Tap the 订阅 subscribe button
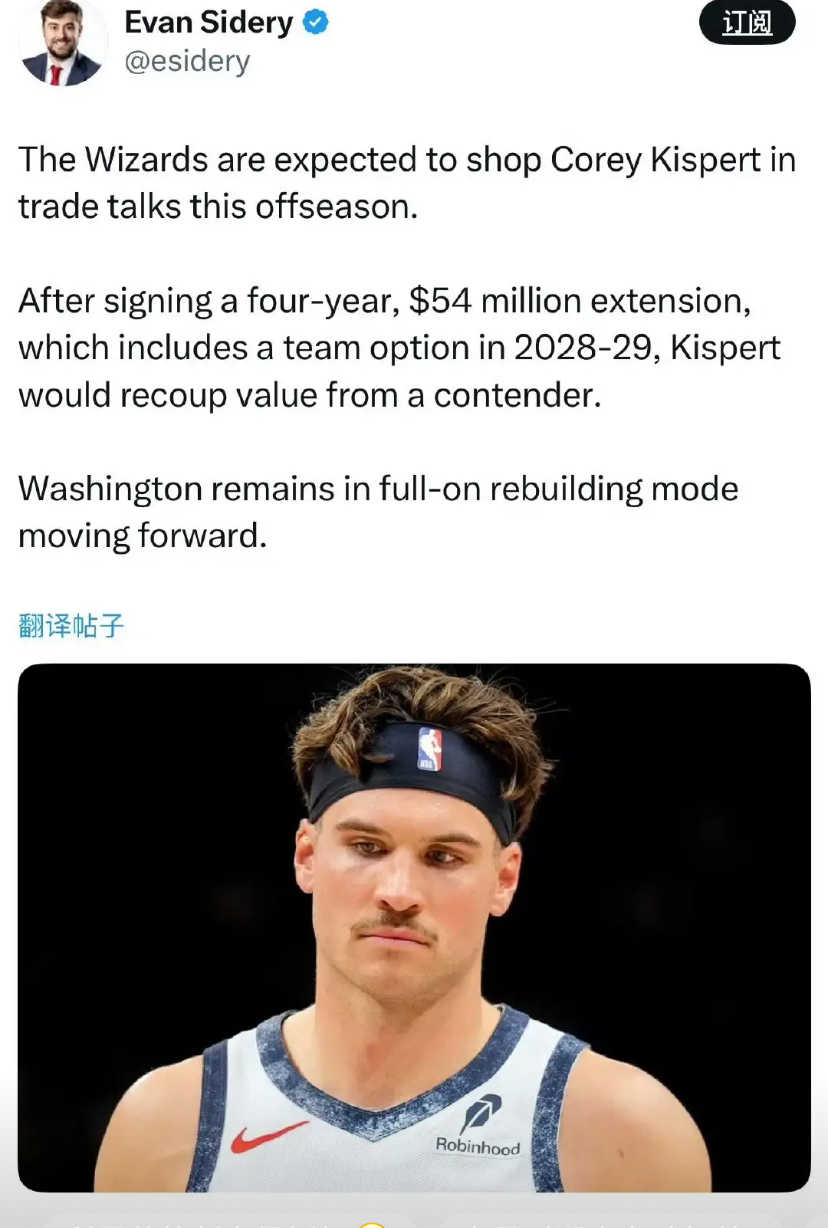This screenshot has height=1228, width=828. point(746,23)
